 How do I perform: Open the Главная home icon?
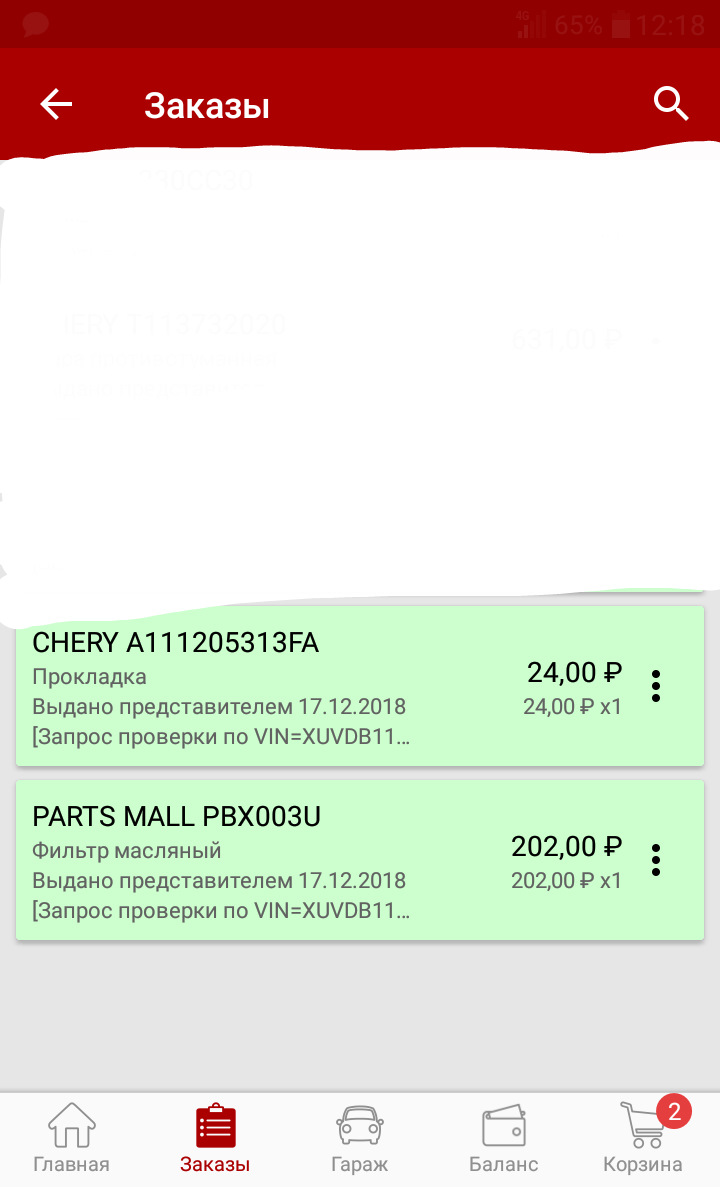click(71, 1127)
